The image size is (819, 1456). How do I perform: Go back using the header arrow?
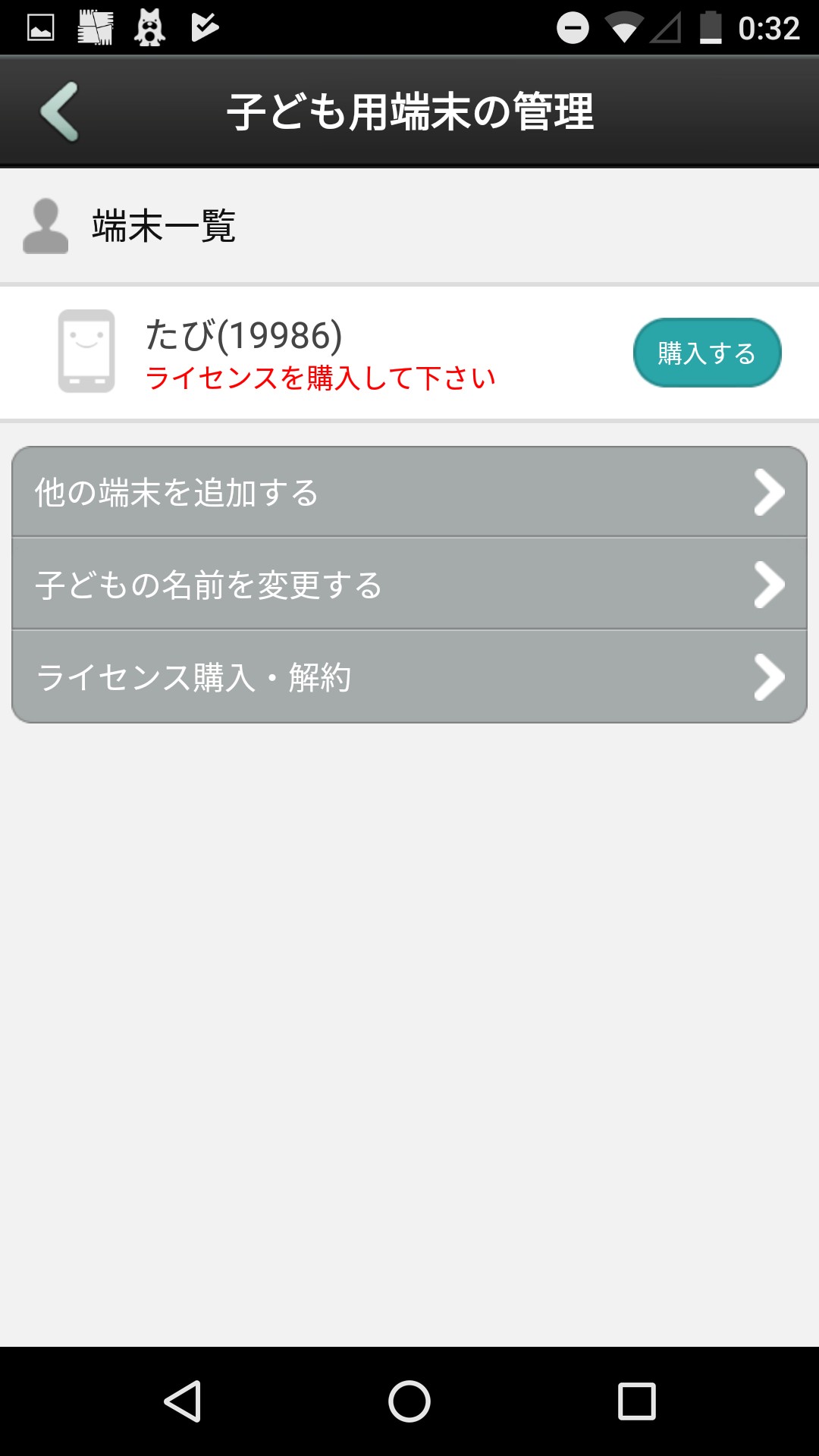59,111
